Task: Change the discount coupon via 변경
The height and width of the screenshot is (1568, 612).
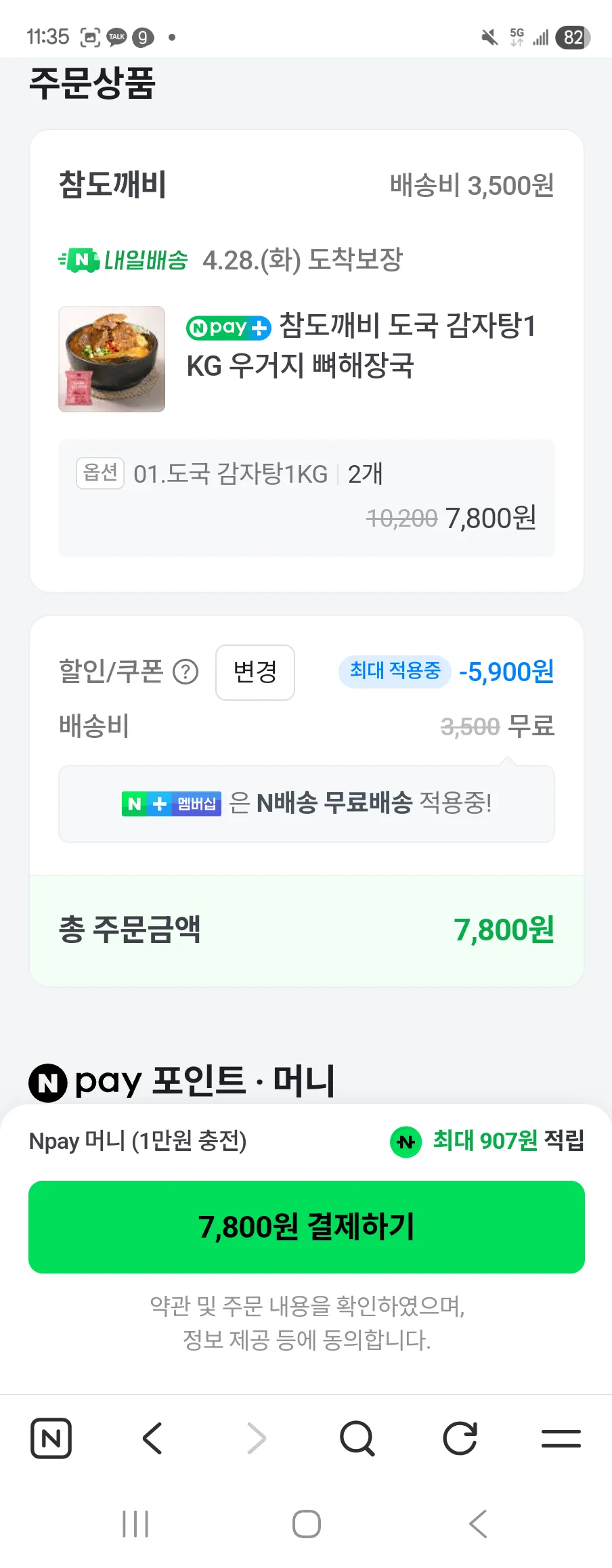Action: [255, 672]
